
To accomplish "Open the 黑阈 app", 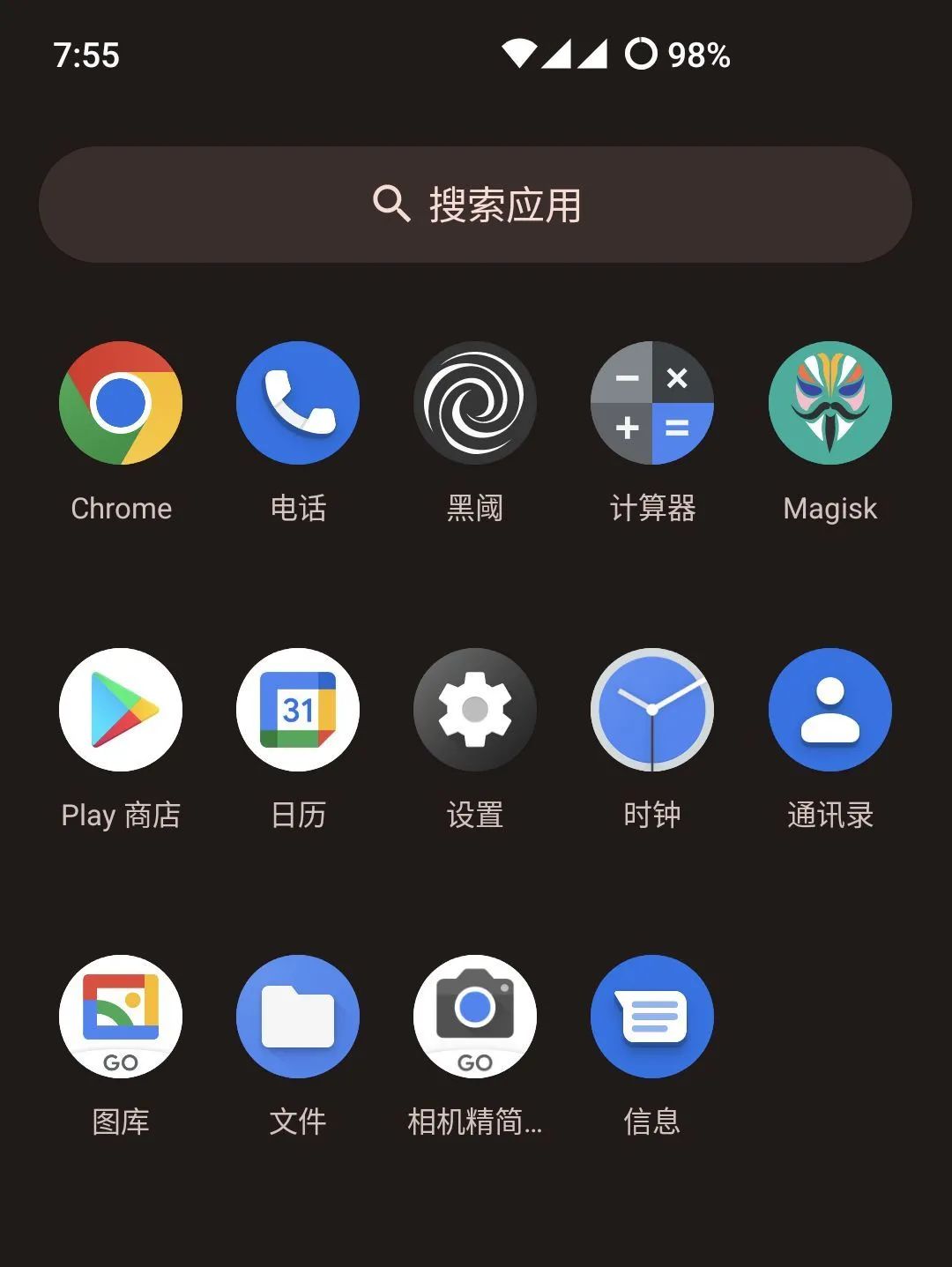I will (x=475, y=403).
